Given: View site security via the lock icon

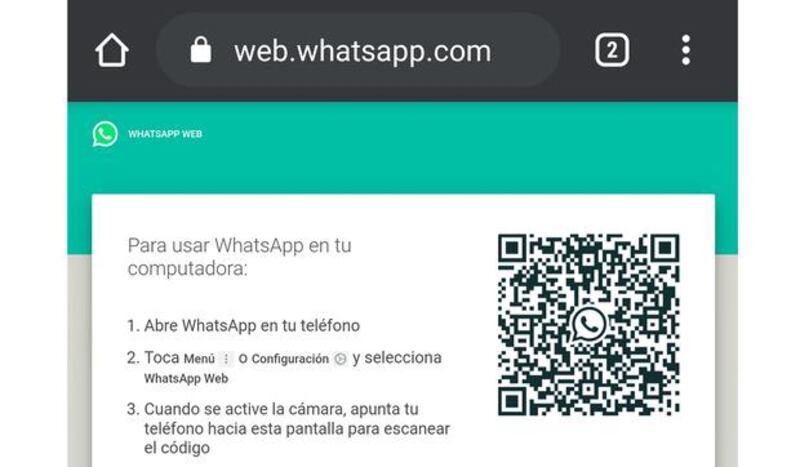Looking at the screenshot, I should [x=201, y=50].
